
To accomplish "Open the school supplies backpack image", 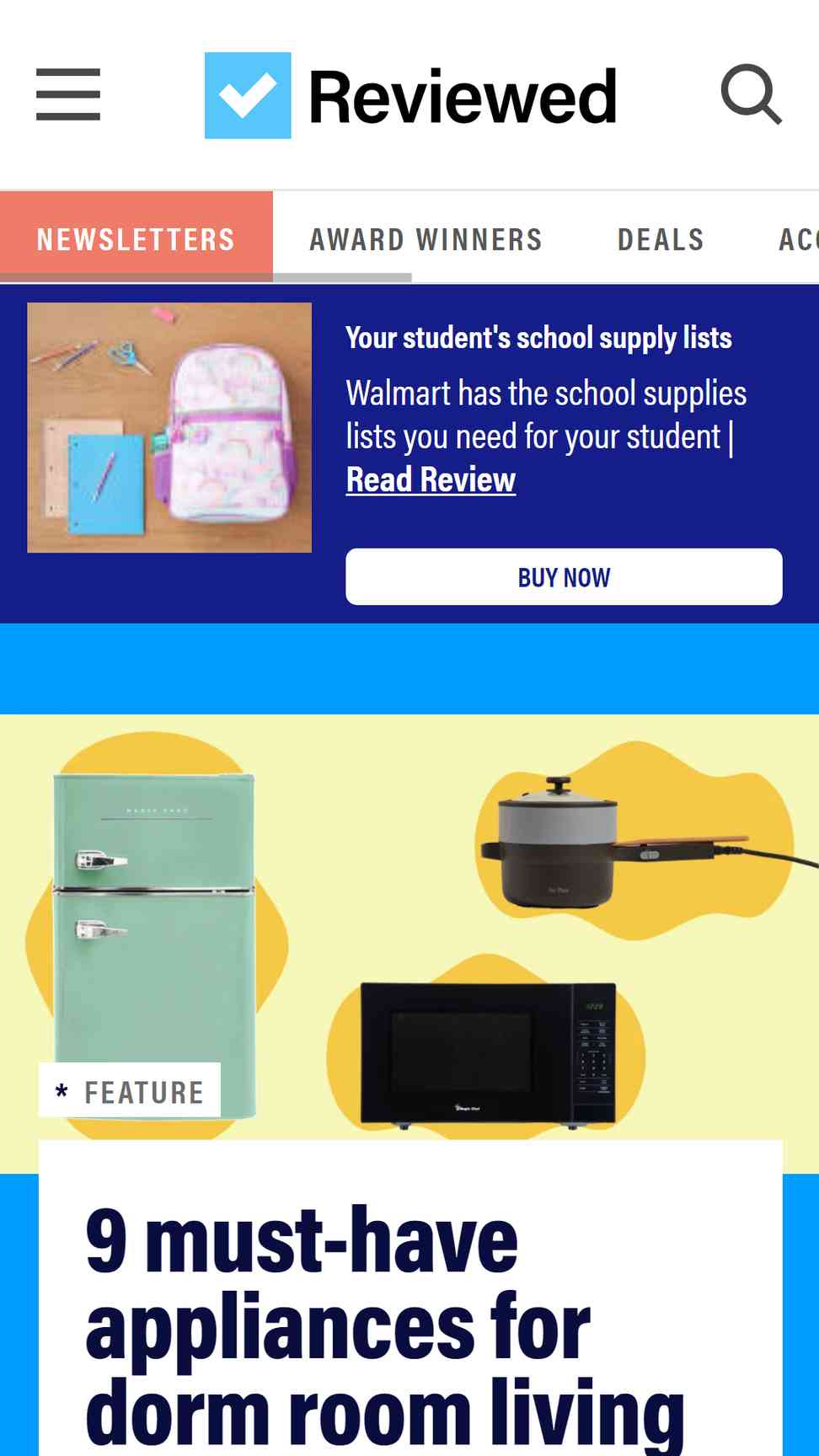I will 169,427.
